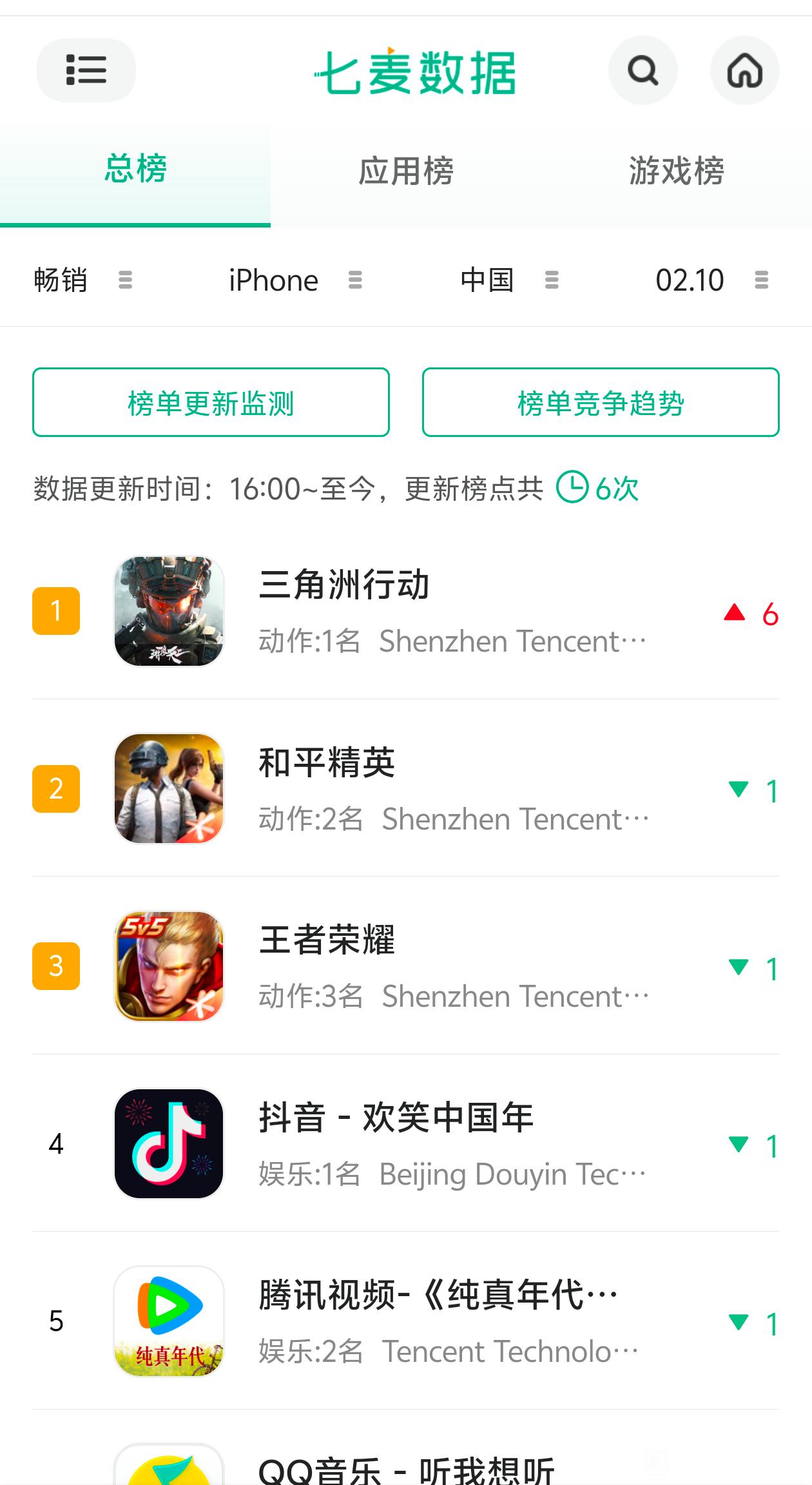
Task: Tap the 6次 update count clock
Action: [x=597, y=488]
